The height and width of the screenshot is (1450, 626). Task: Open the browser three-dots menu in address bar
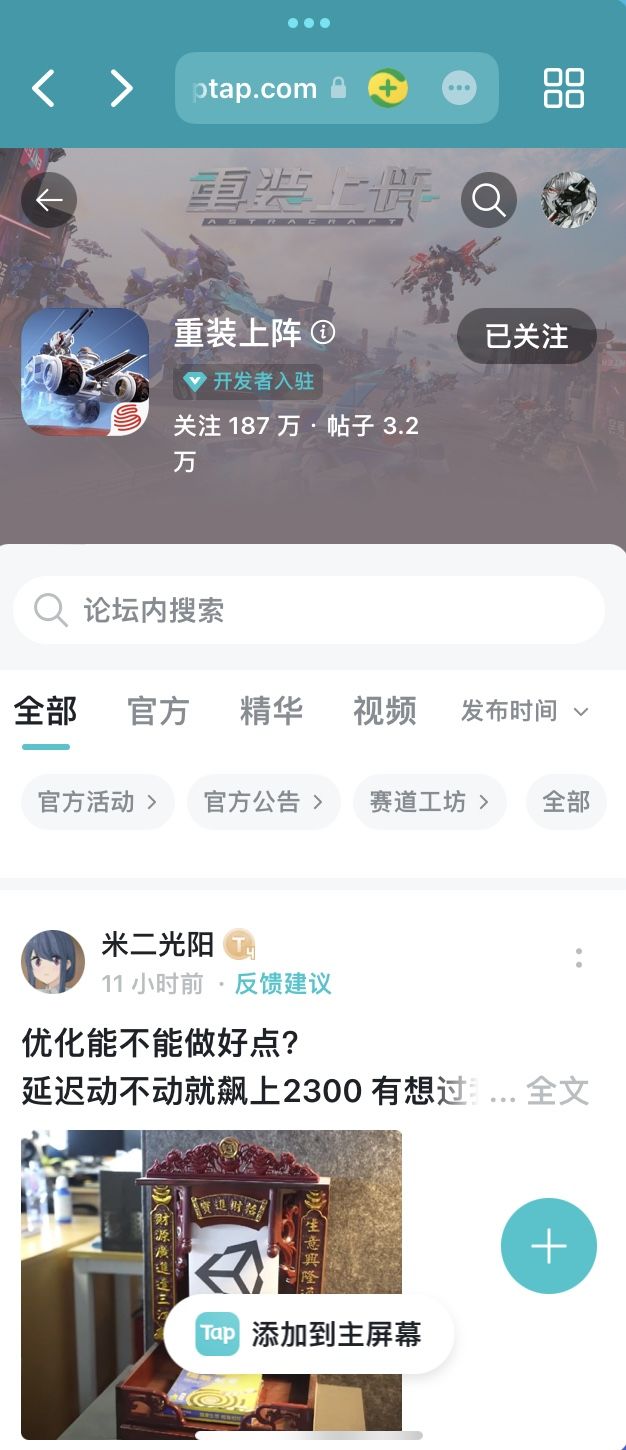point(459,88)
